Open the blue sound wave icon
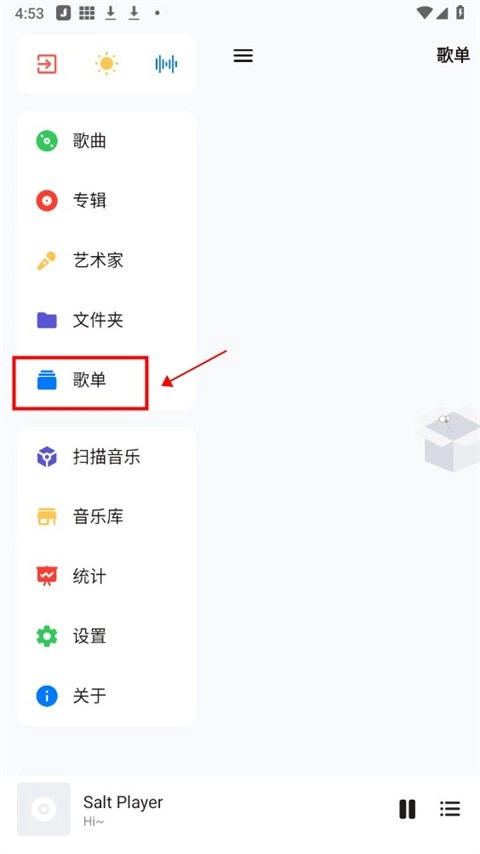This screenshot has height=854, width=480. [166, 64]
